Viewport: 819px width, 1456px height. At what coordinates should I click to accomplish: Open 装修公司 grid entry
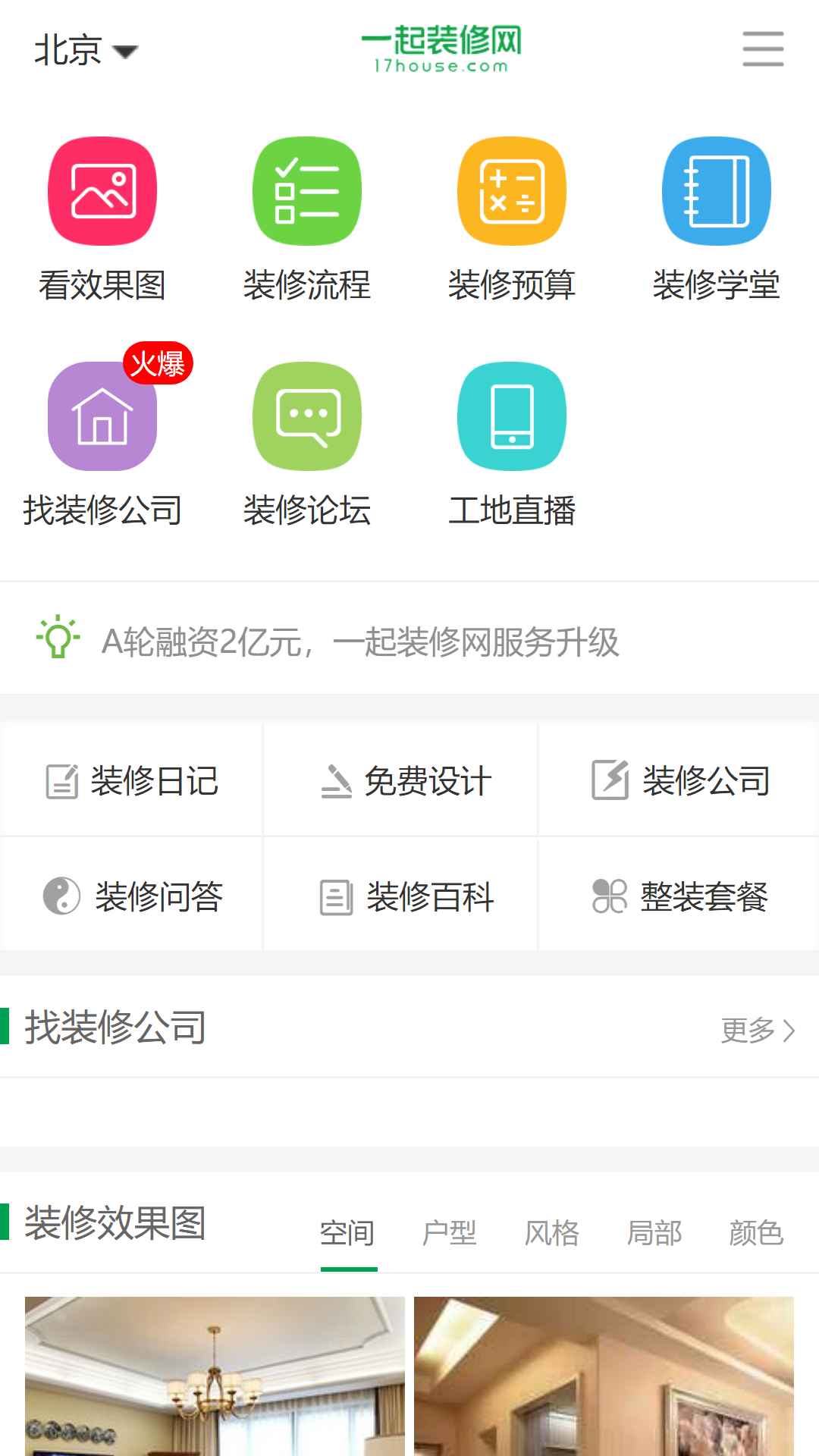[680, 781]
